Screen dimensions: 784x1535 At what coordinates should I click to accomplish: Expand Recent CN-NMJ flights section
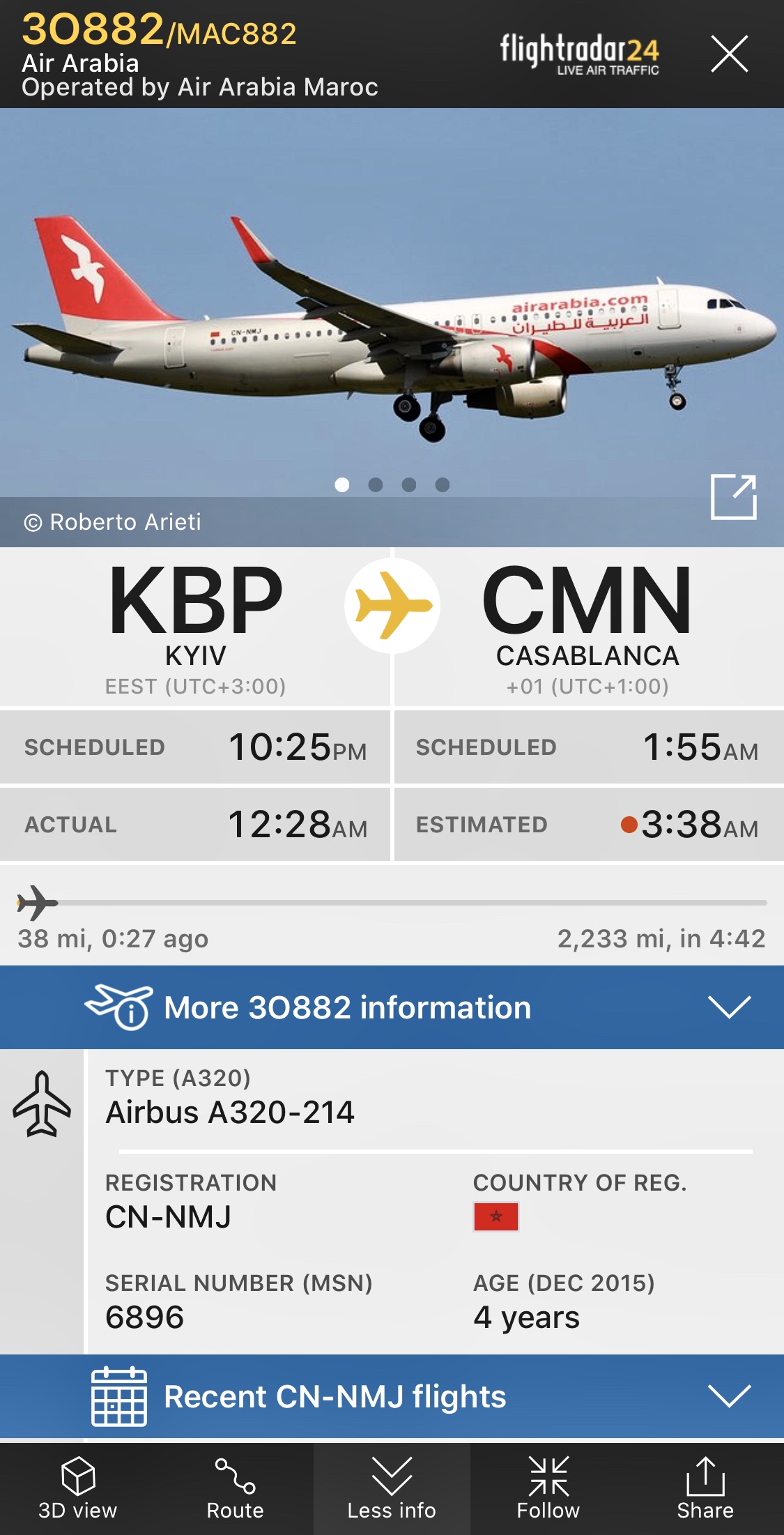[x=392, y=1396]
